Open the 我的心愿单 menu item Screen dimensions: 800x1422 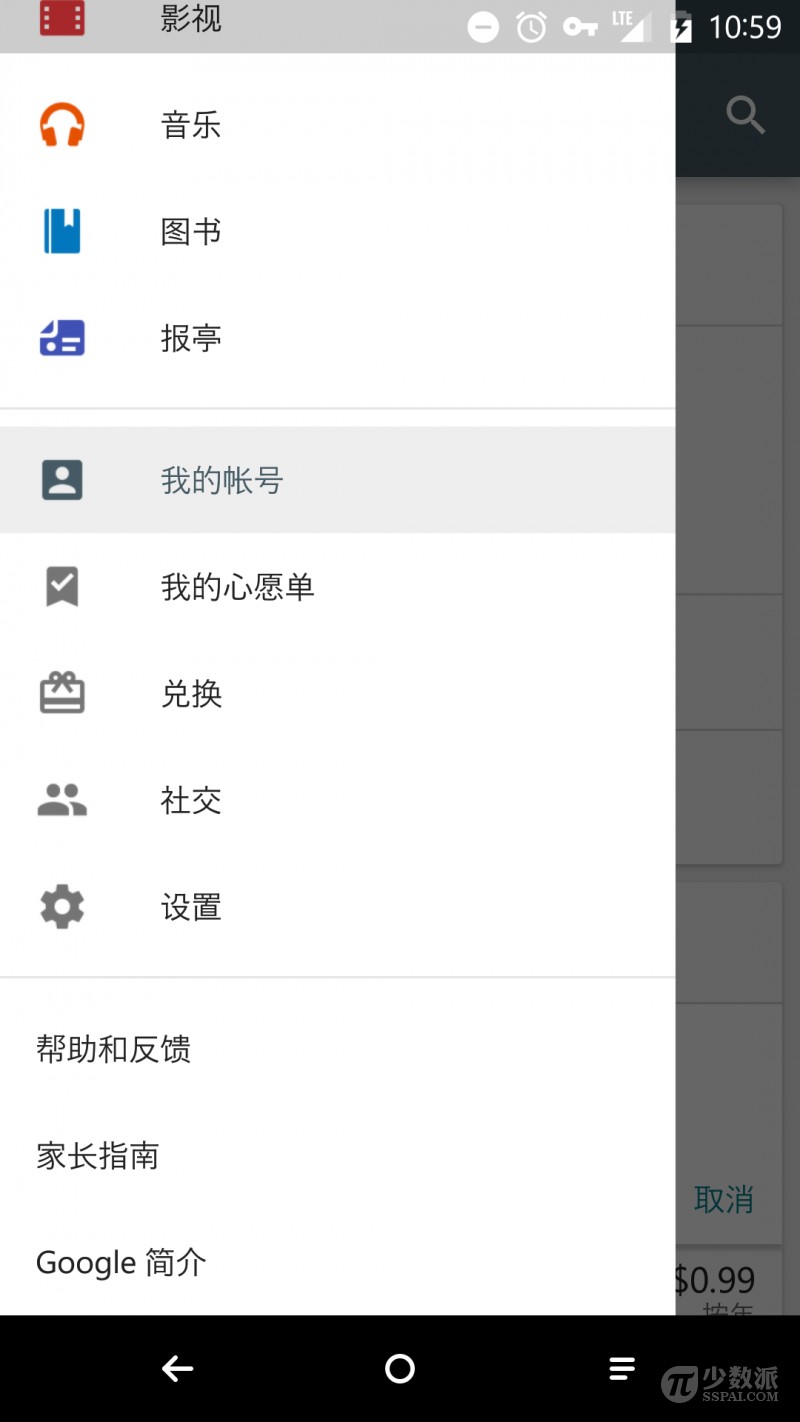[237, 587]
